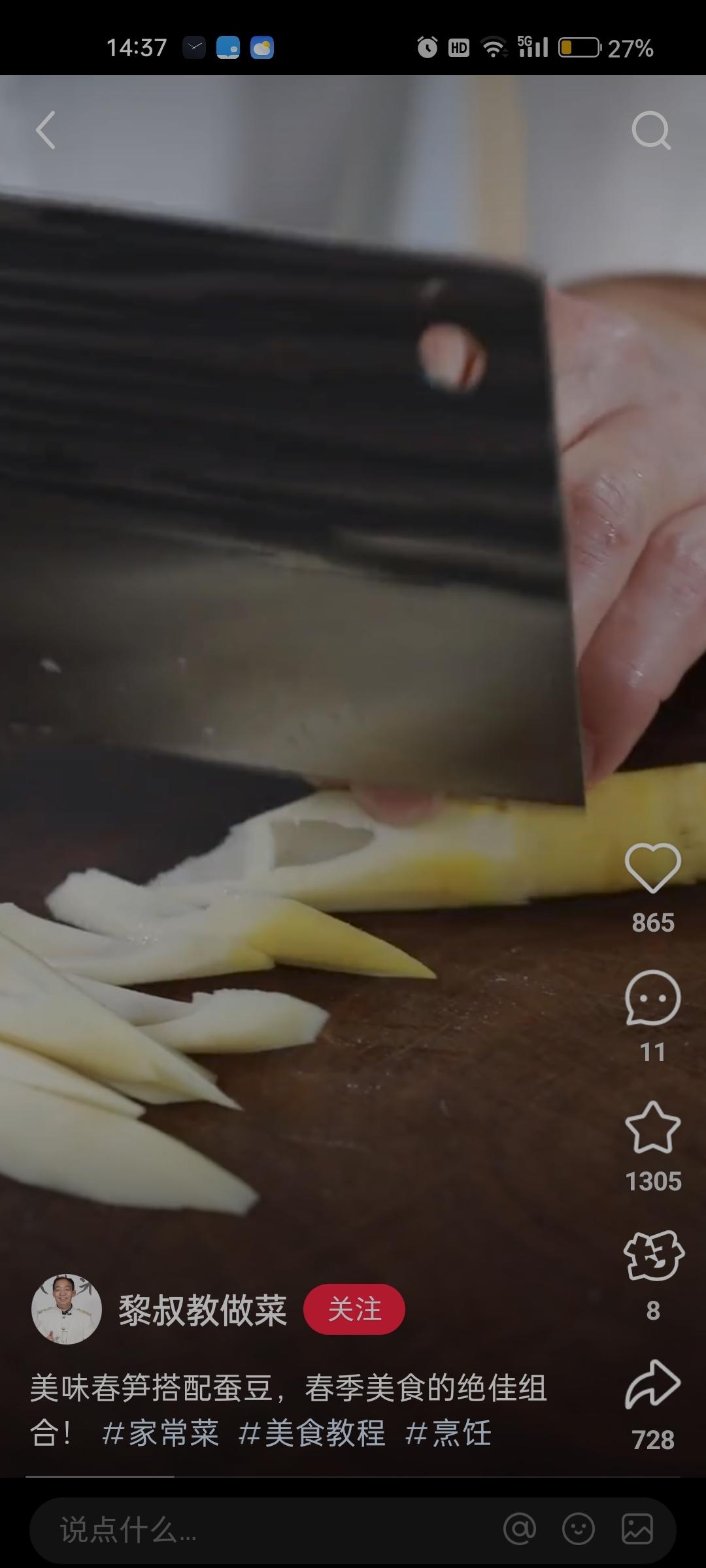Share the video via the arrow icon
This screenshot has height=1568, width=706.
click(652, 1384)
